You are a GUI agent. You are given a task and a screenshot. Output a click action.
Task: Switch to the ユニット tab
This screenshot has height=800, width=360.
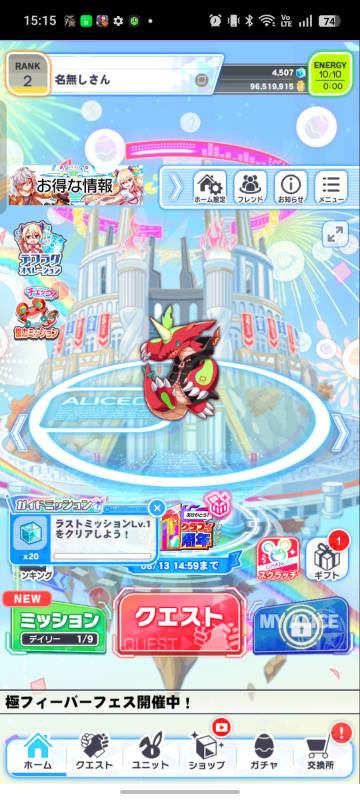150,752
